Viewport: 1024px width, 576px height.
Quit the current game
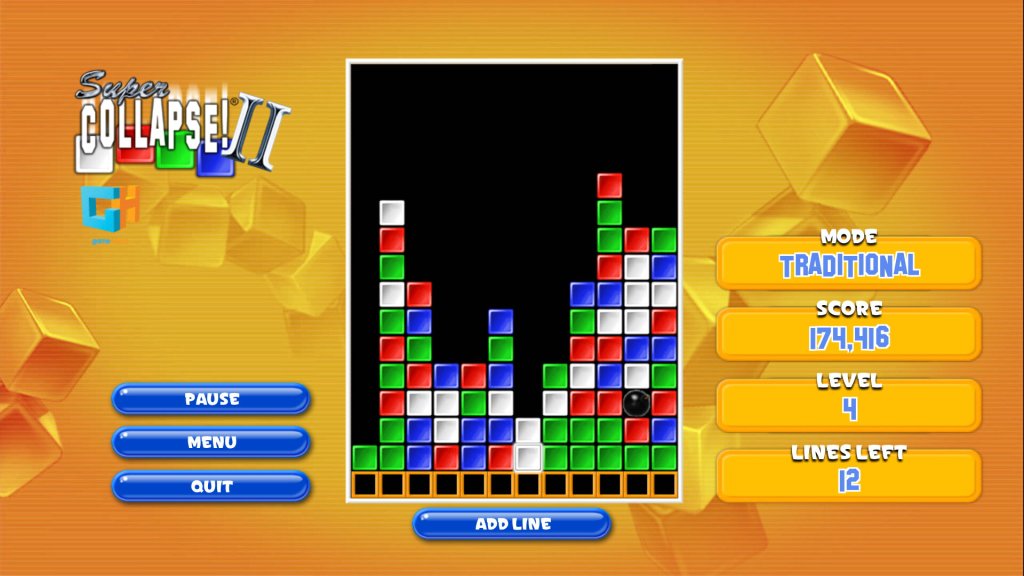point(211,486)
